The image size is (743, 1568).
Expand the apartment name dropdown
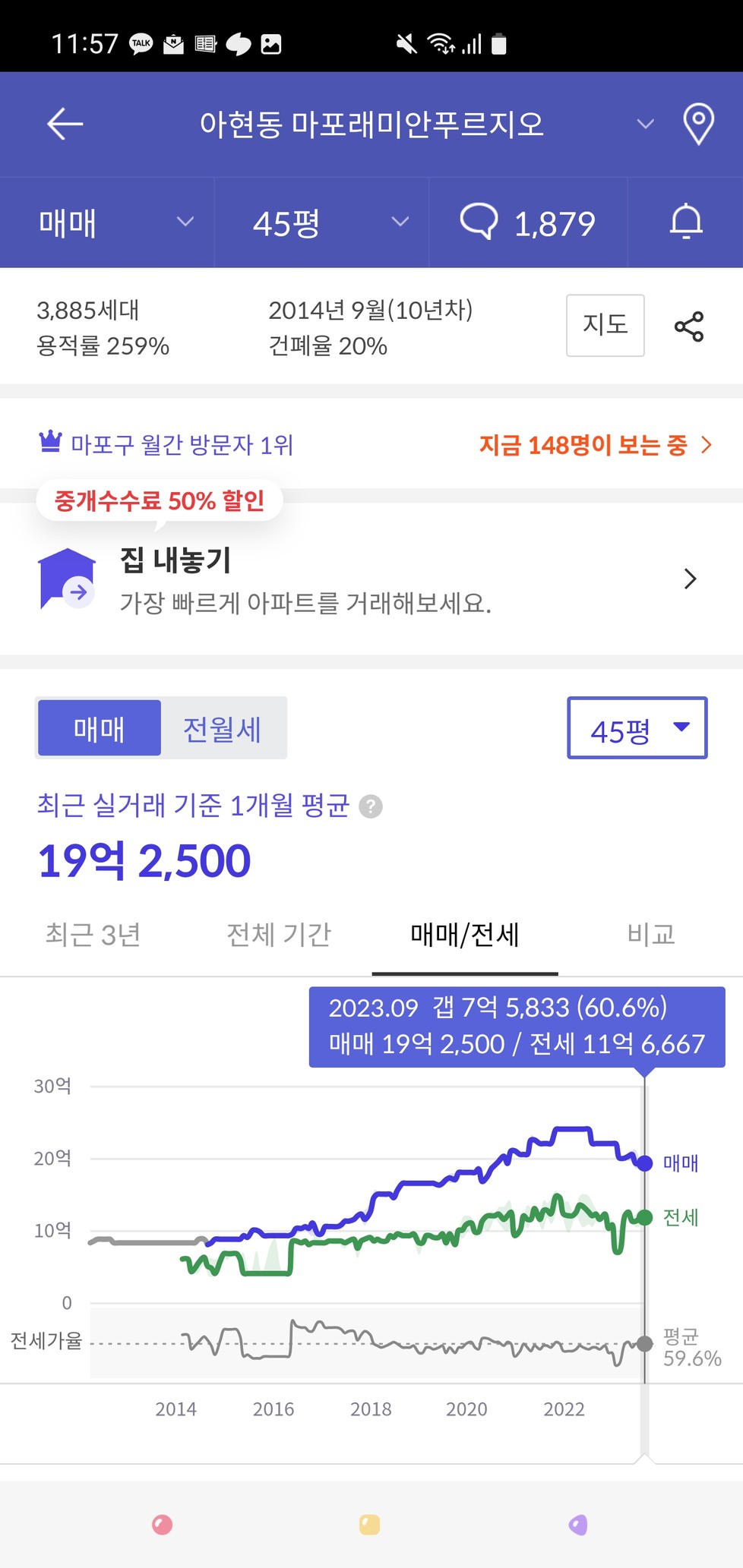645,124
